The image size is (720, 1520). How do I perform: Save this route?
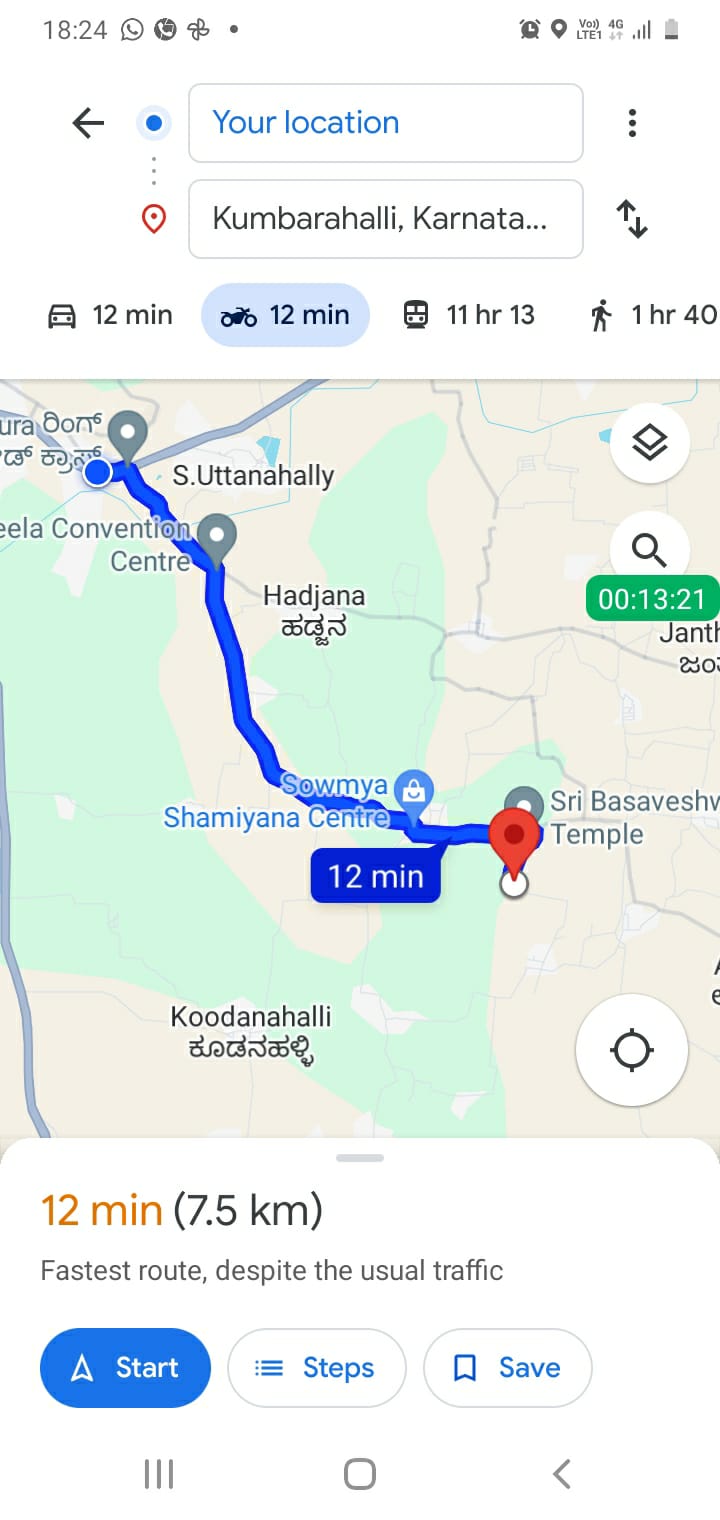(x=508, y=1367)
